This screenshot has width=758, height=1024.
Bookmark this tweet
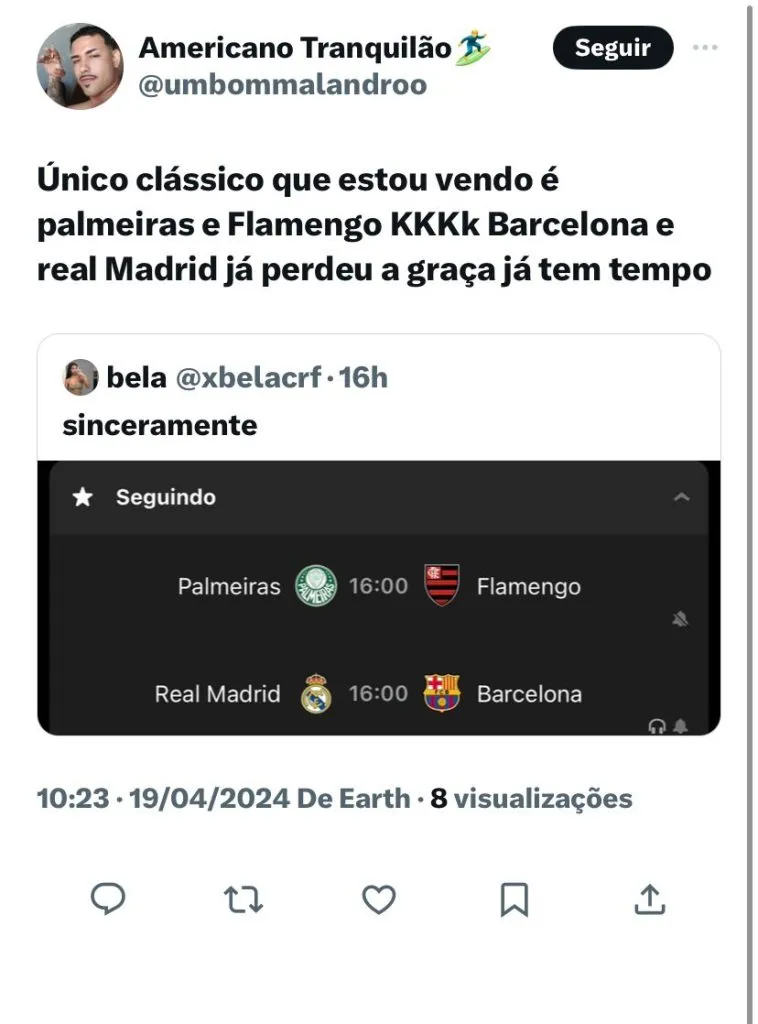[x=514, y=899]
